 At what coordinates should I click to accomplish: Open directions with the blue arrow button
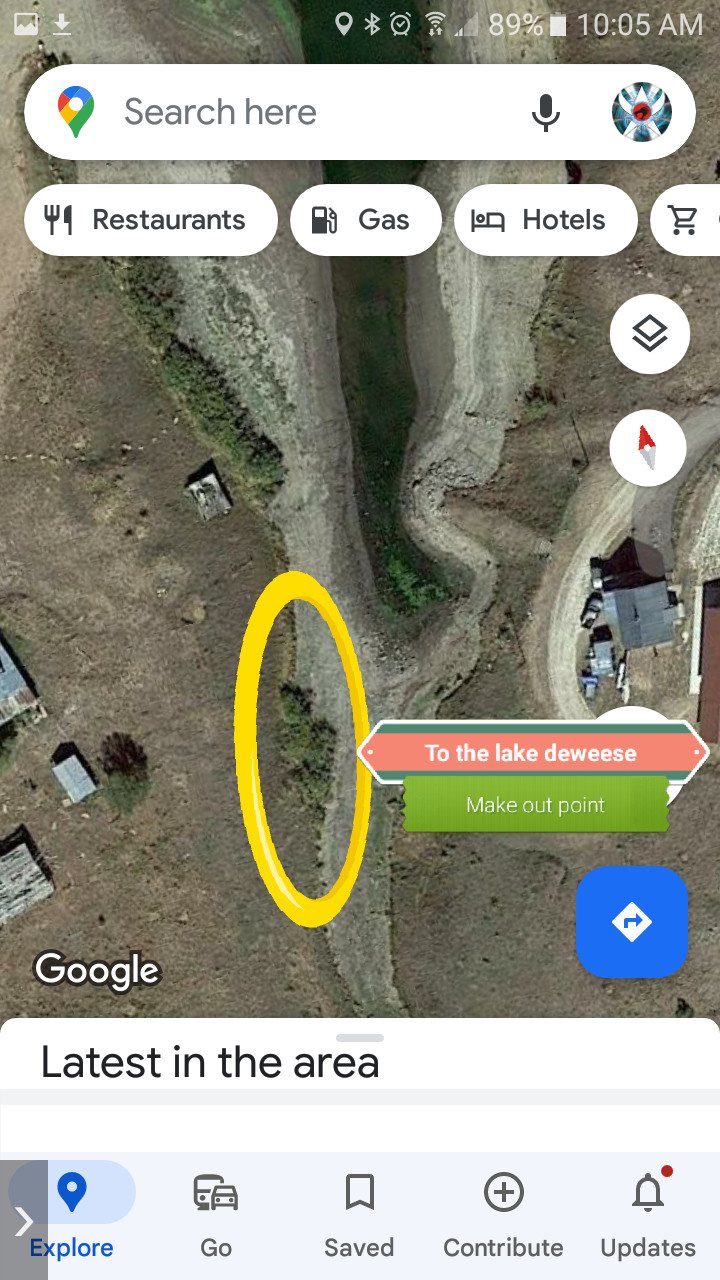tap(632, 921)
